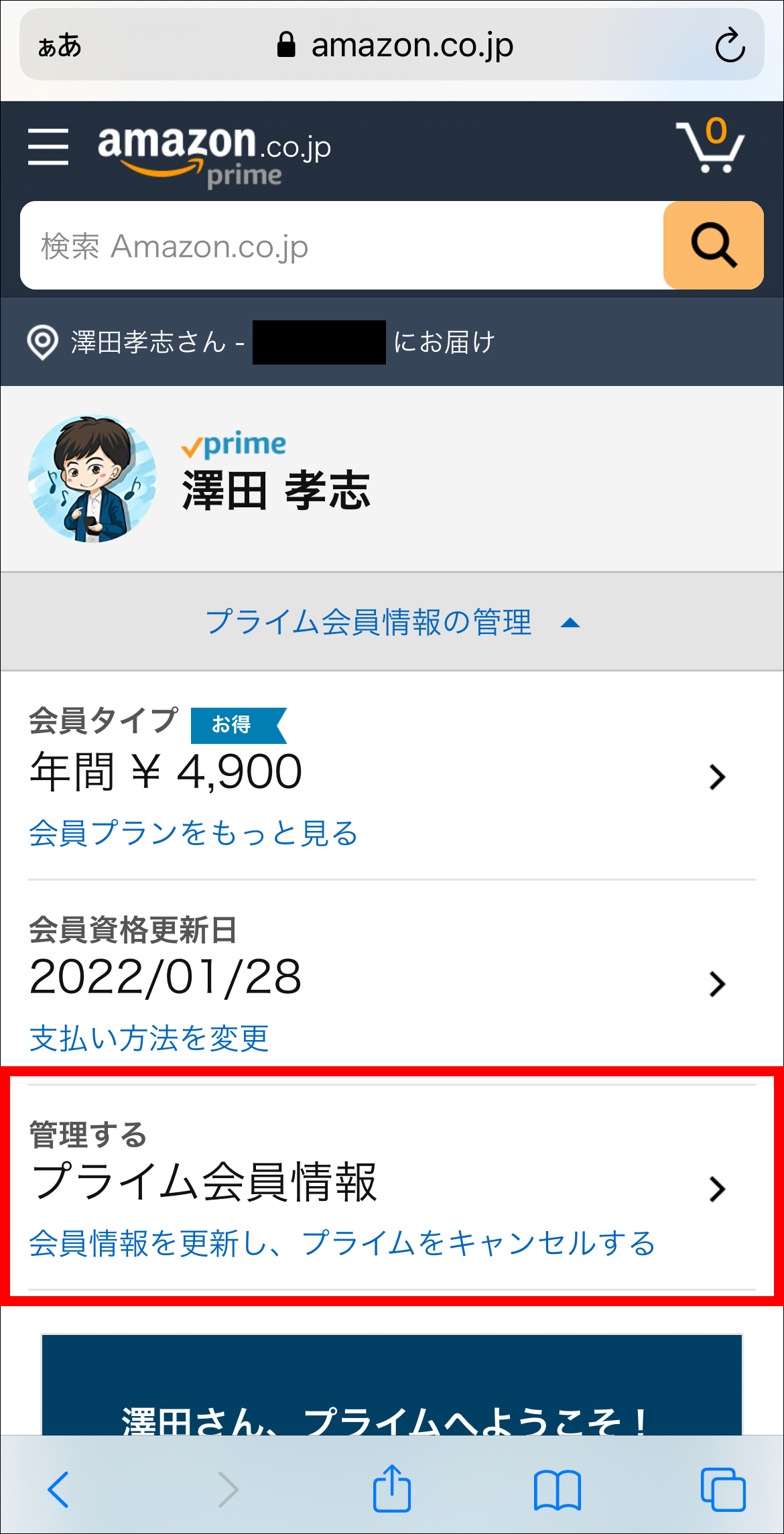Image resolution: width=784 pixels, height=1534 pixels.
Task: Open the shopping cart
Action: tap(710, 146)
